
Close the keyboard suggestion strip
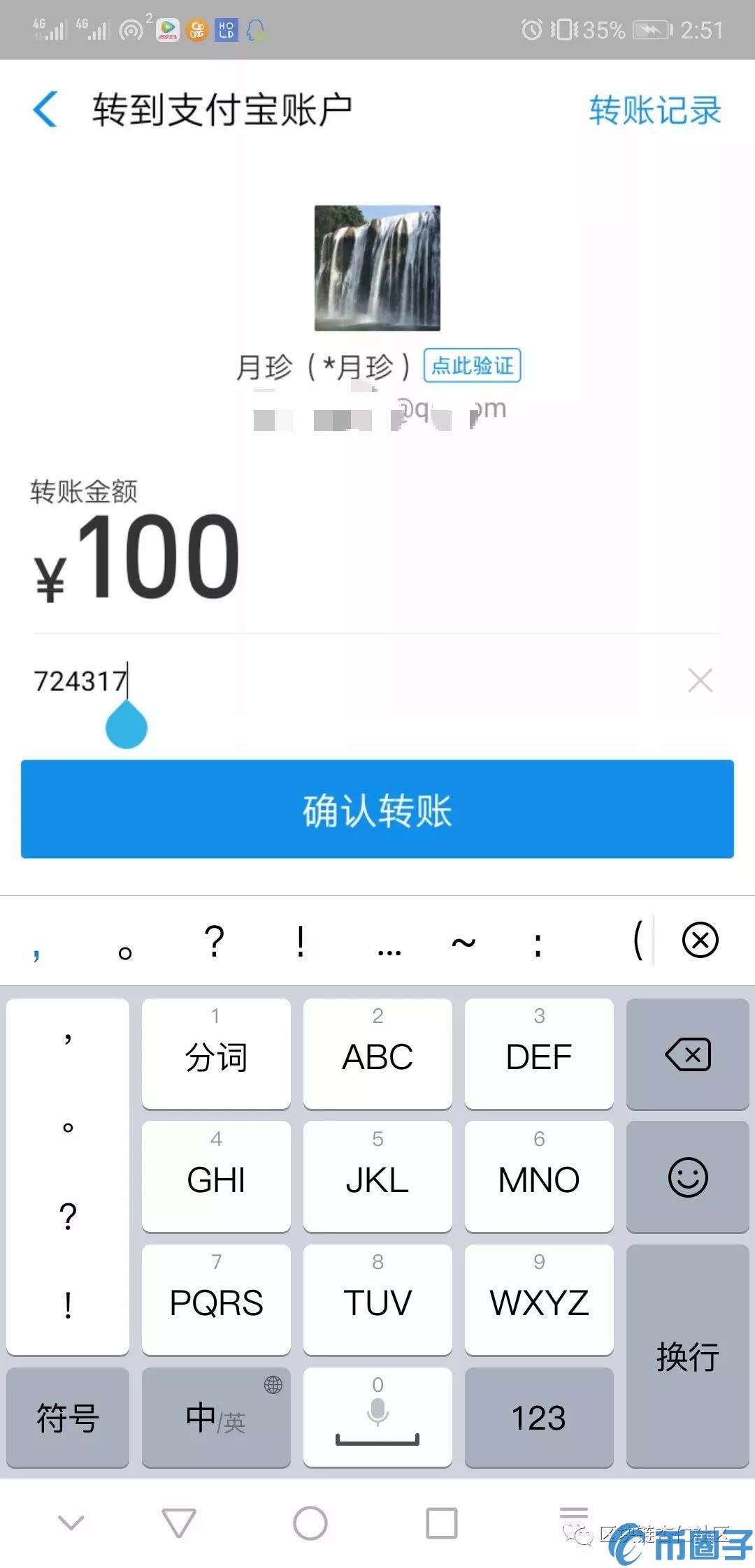click(700, 940)
